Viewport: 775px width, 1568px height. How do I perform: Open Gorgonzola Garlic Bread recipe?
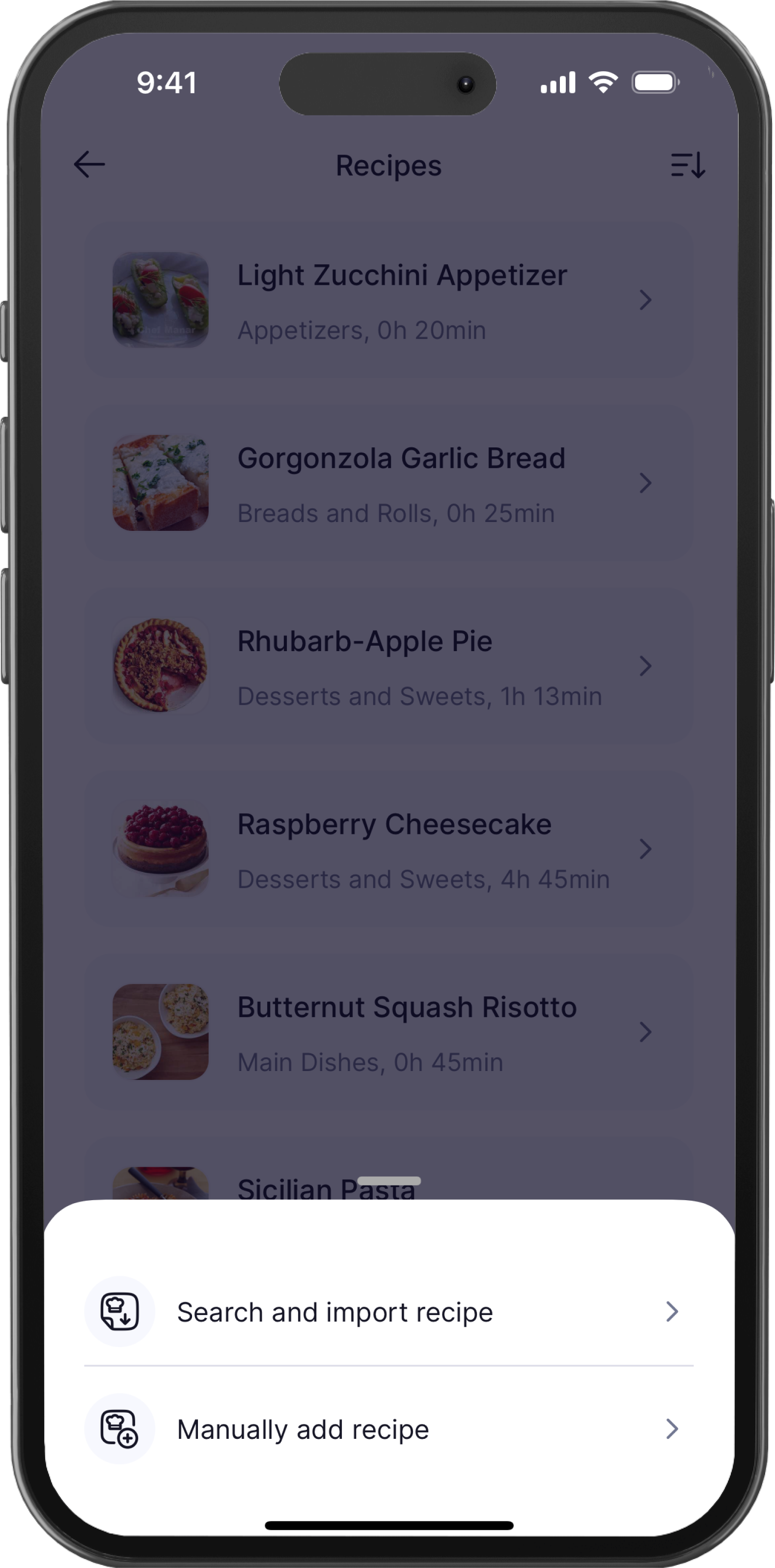tap(388, 483)
